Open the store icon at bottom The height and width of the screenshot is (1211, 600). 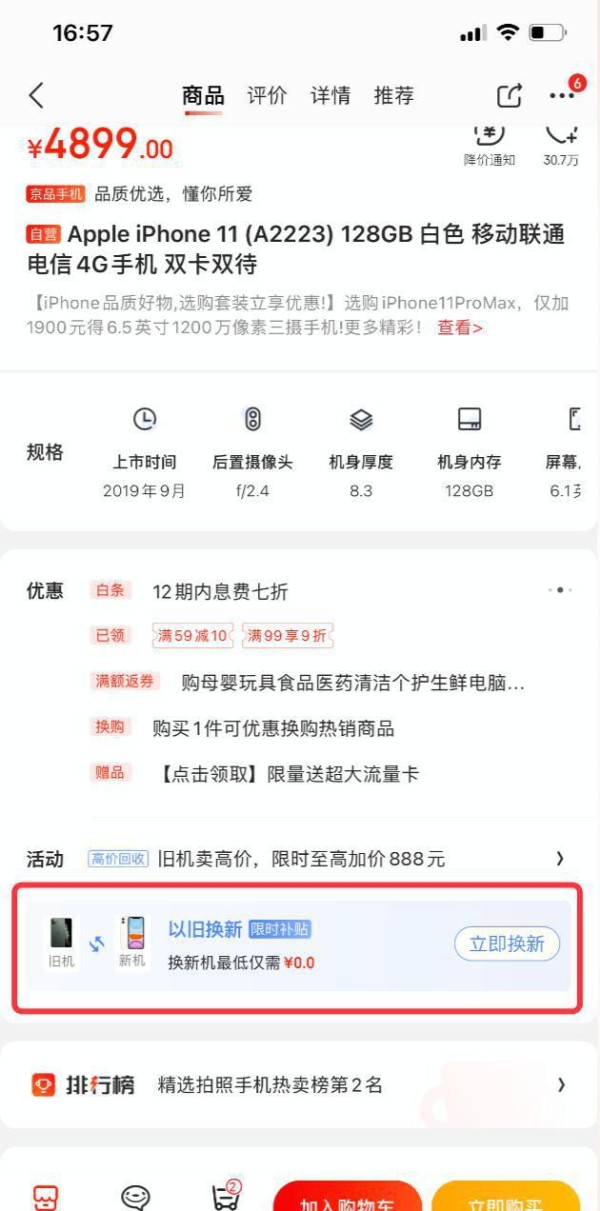pyautogui.click(x=45, y=1196)
